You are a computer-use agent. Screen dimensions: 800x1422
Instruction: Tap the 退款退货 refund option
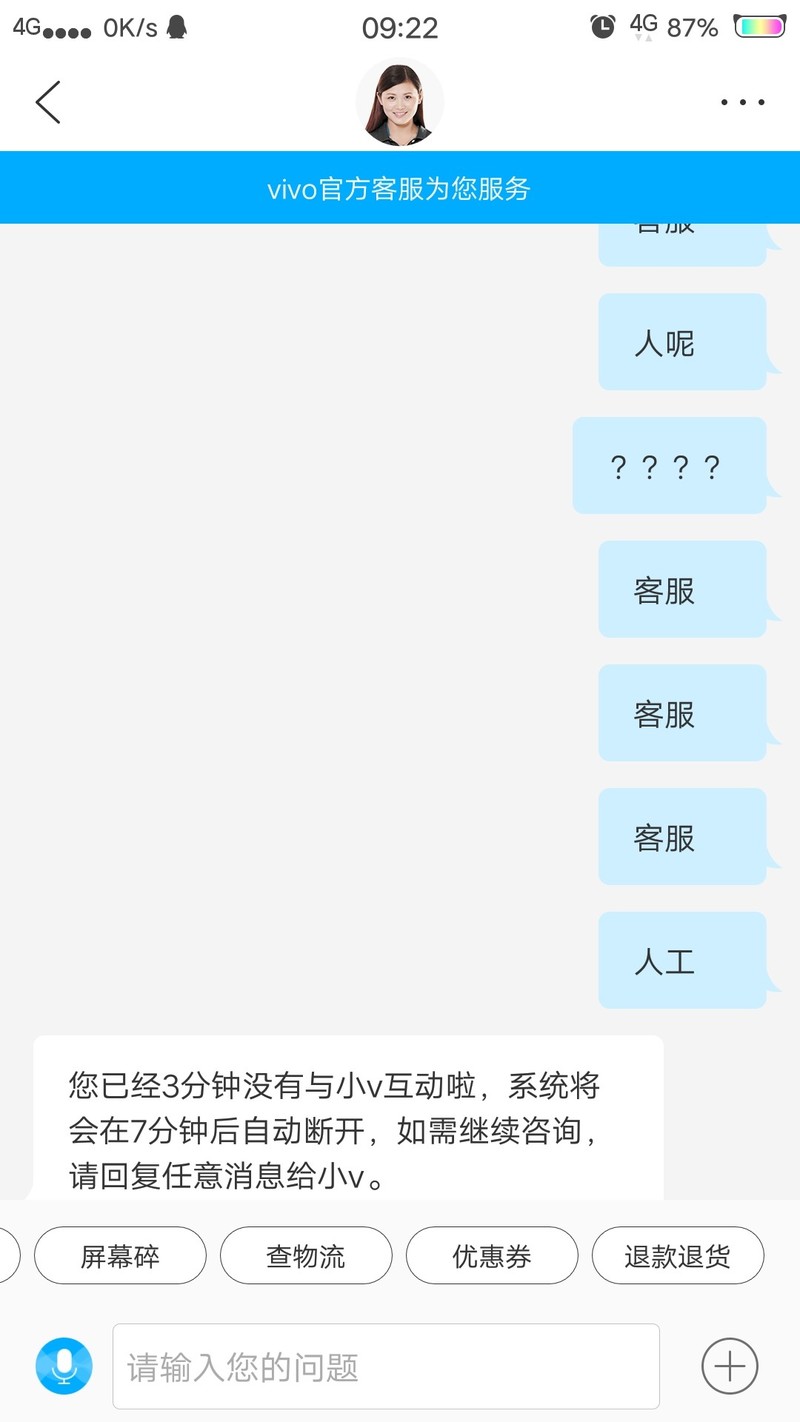tap(678, 1255)
